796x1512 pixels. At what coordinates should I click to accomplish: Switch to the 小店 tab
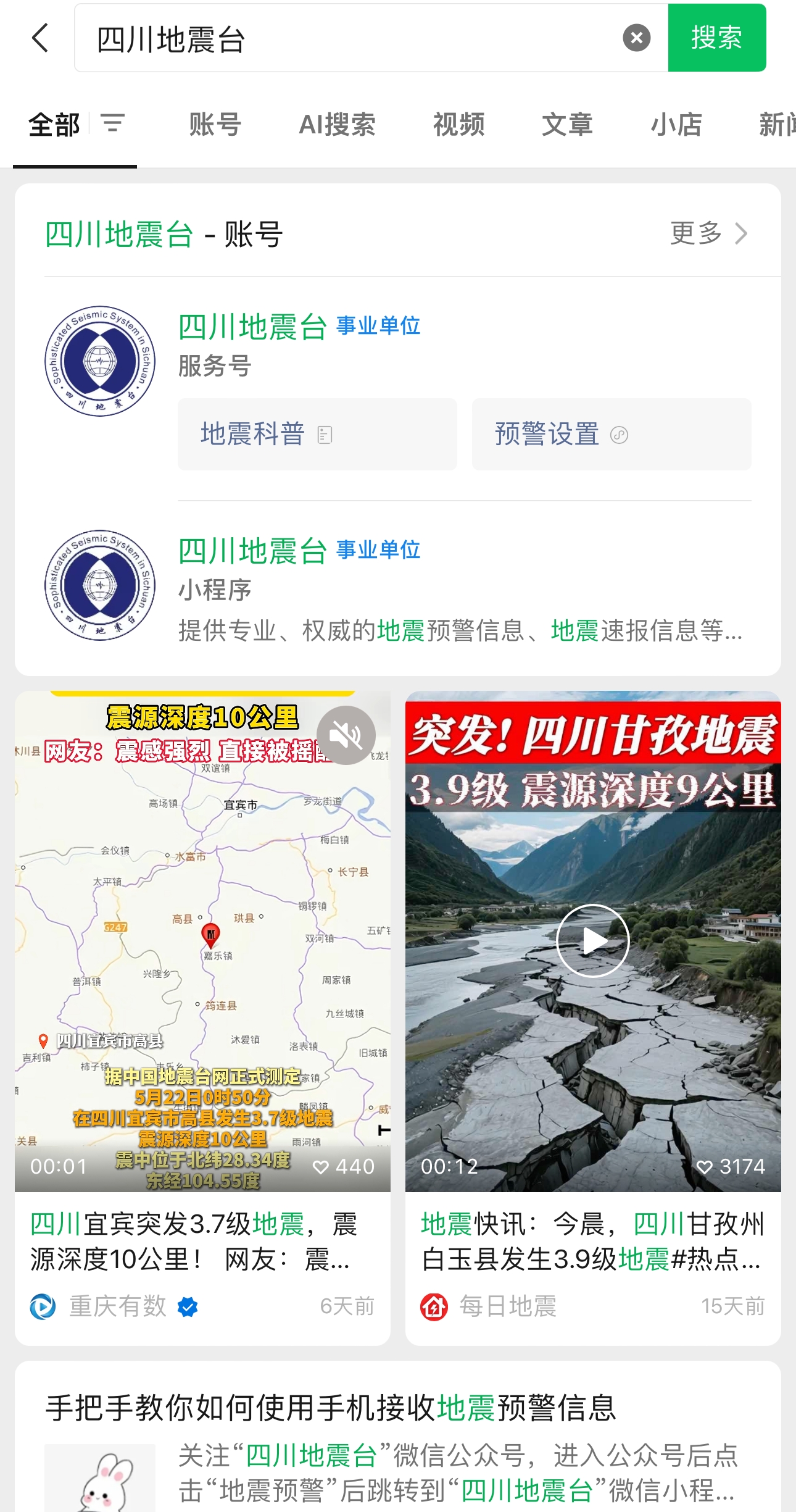(x=676, y=125)
